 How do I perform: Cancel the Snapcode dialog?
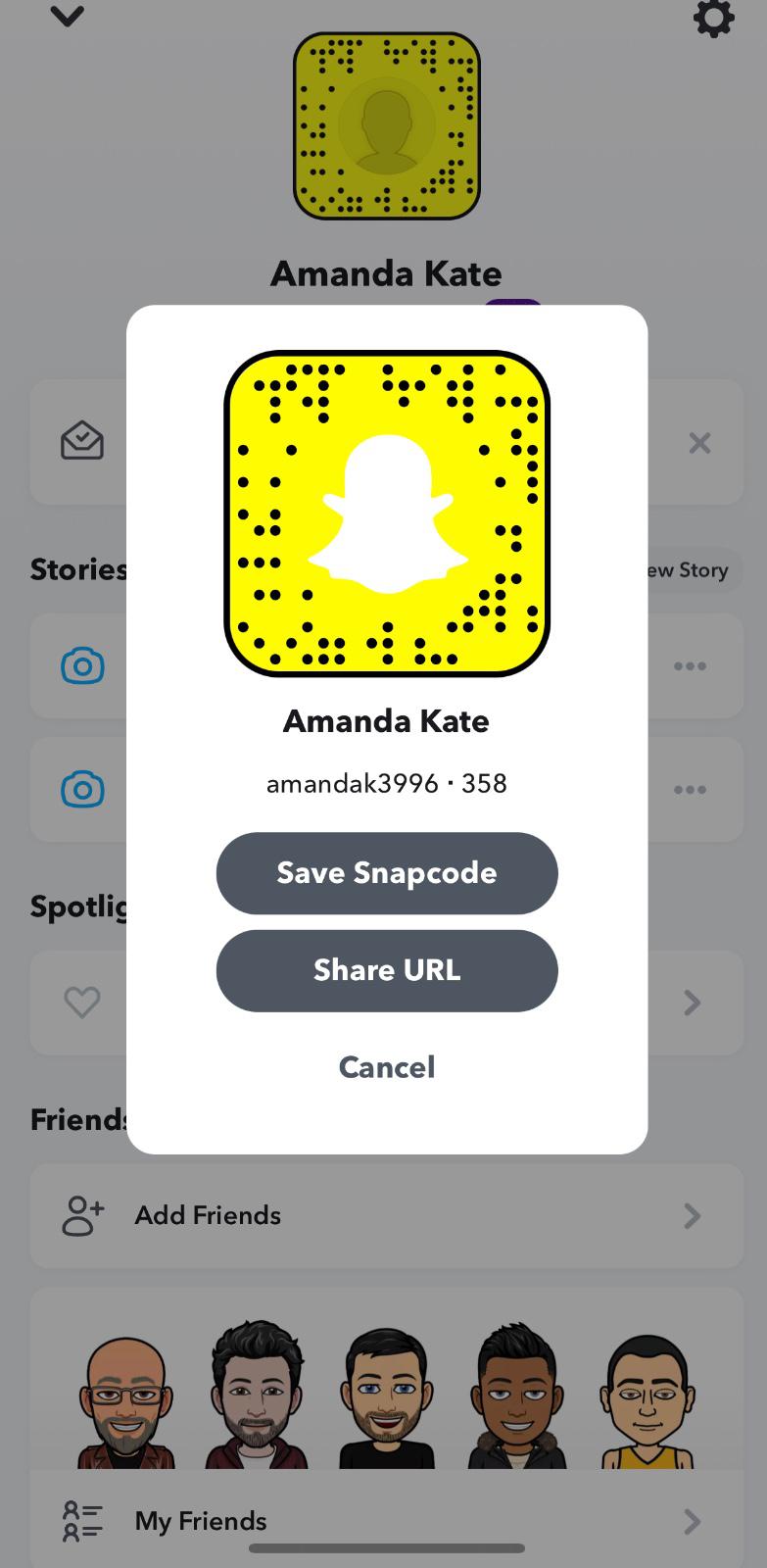pyautogui.click(x=386, y=1067)
